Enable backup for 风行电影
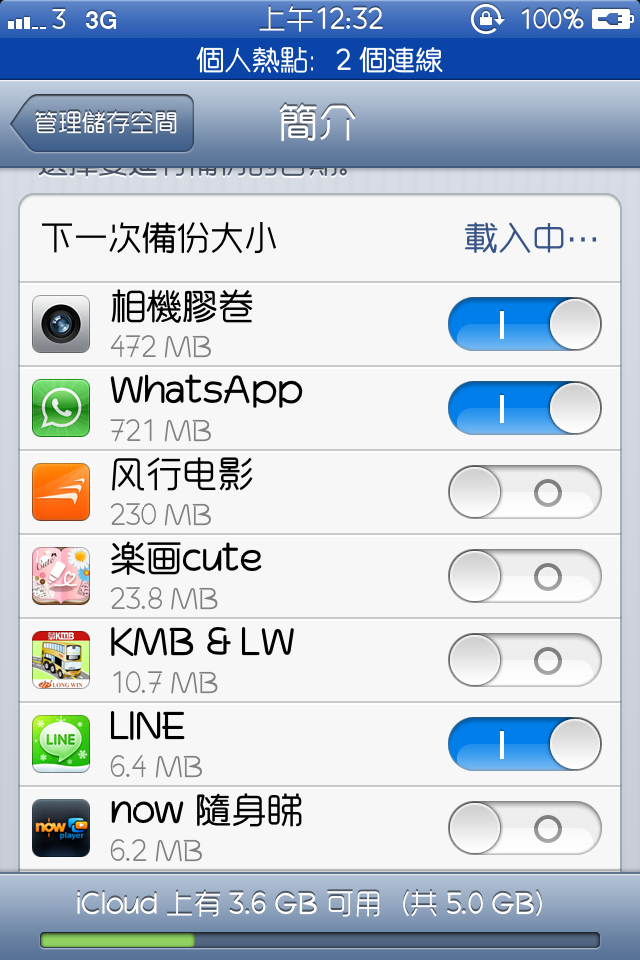Viewport: 640px width, 960px height. tap(525, 492)
